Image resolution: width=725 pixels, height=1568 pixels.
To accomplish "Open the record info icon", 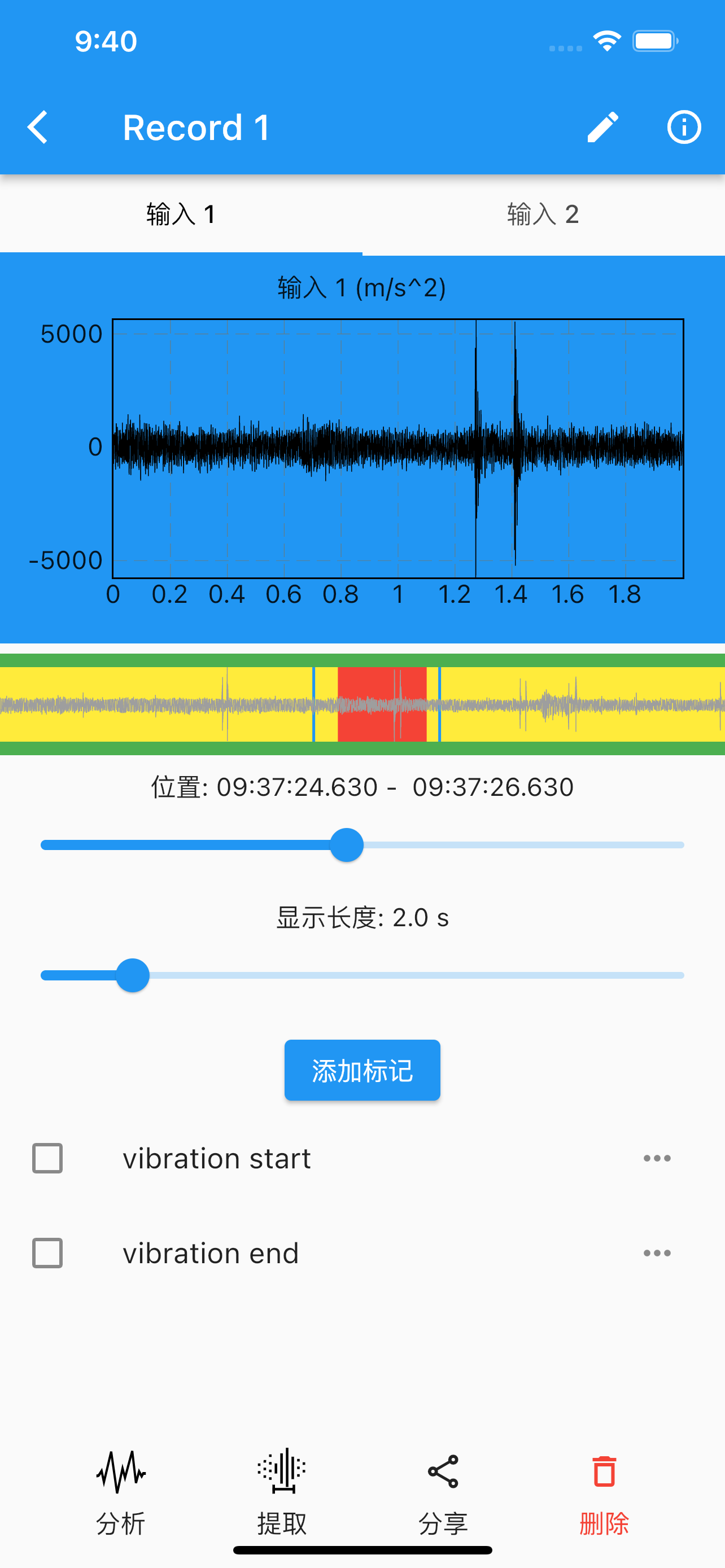I will (x=684, y=127).
